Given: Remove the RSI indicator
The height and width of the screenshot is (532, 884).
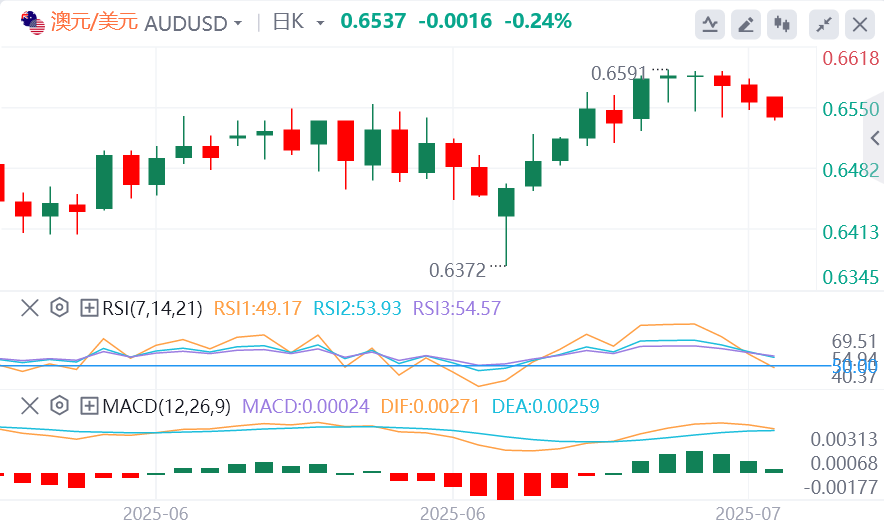Looking at the screenshot, I should pyautogui.click(x=29, y=308).
